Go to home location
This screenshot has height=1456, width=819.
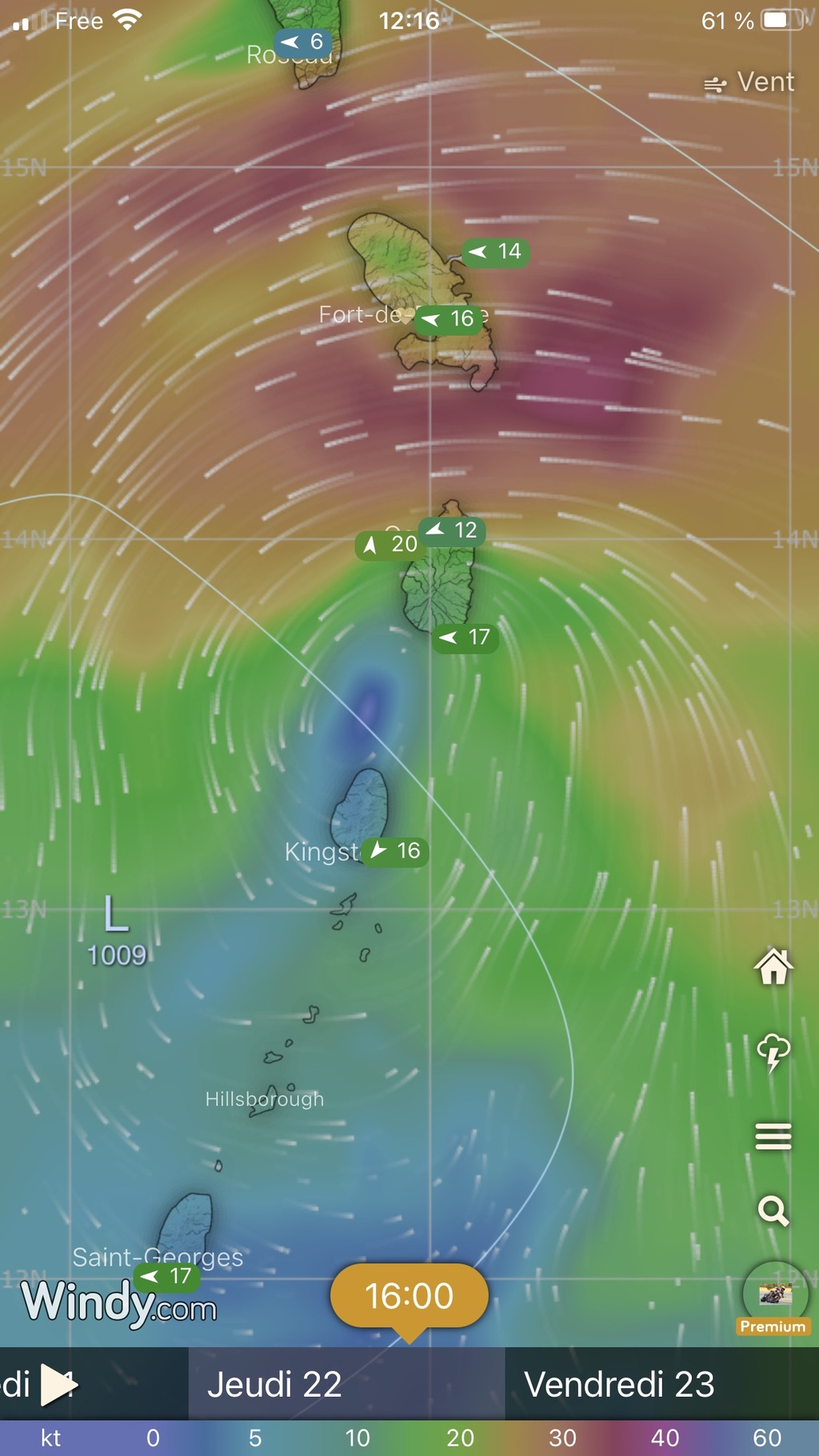(x=773, y=966)
